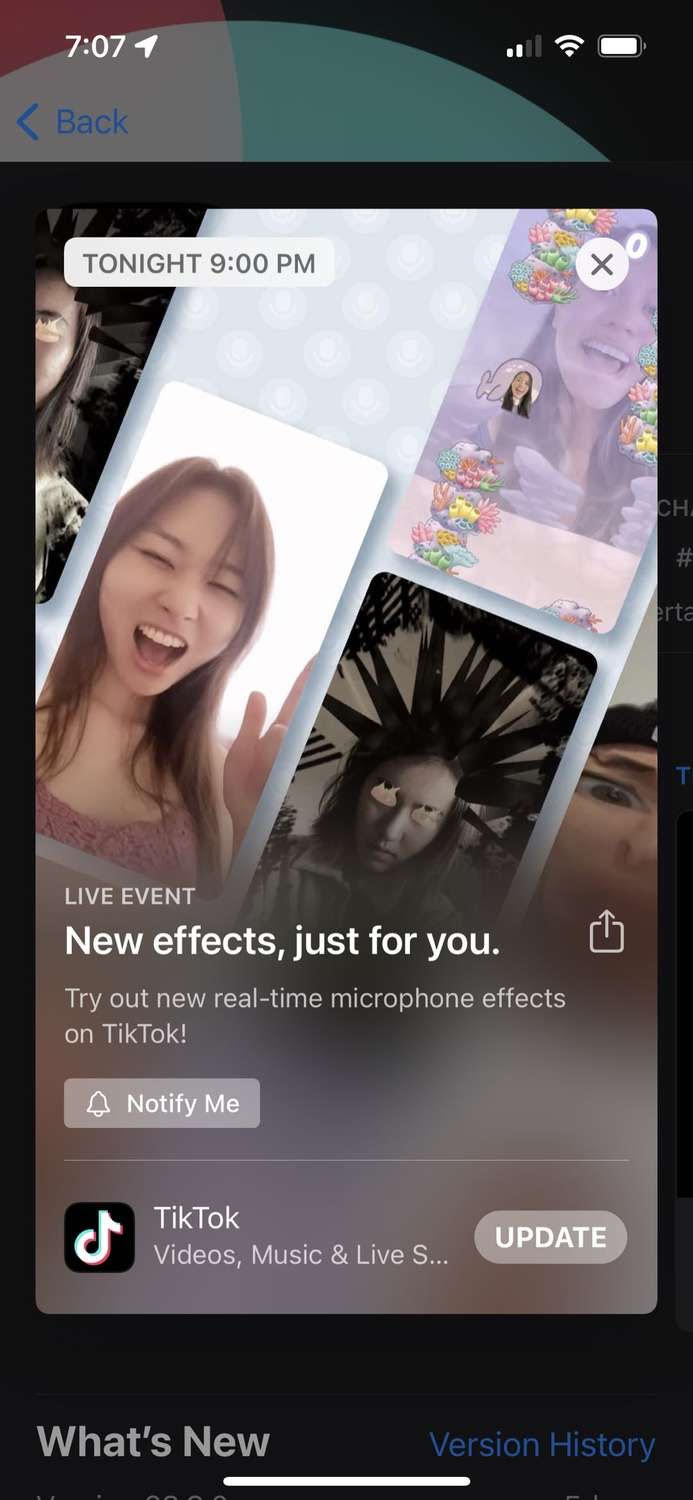Close the live event card
This screenshot has width=693, height=1500.
point(602,264)
